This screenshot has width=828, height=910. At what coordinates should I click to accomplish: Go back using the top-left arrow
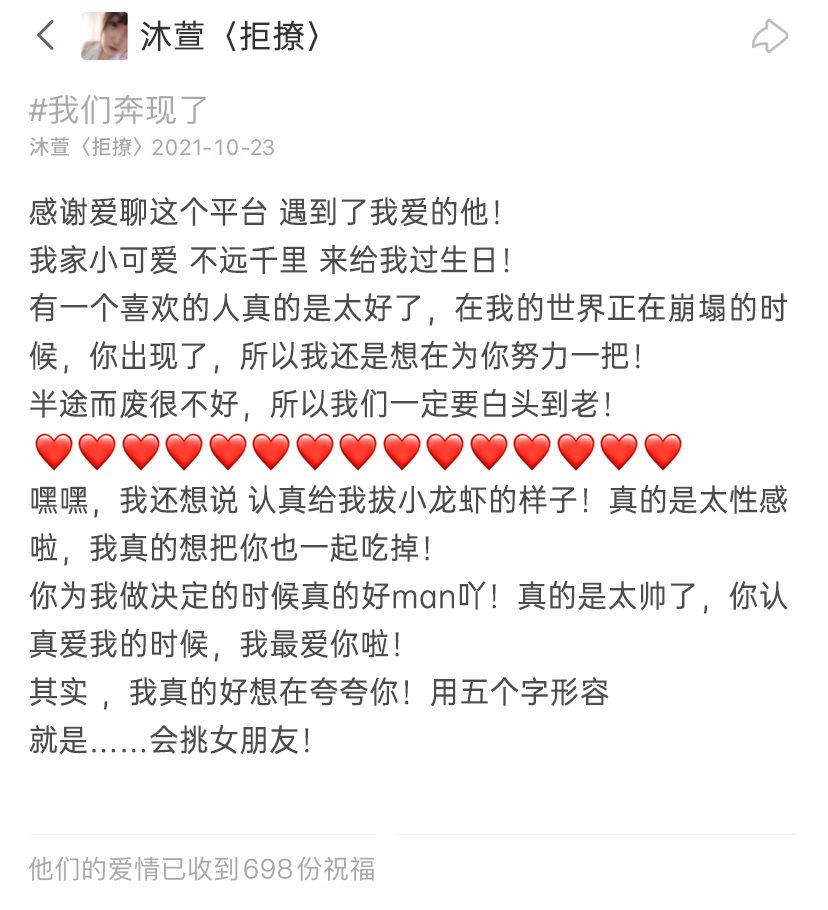pos(45,37)
